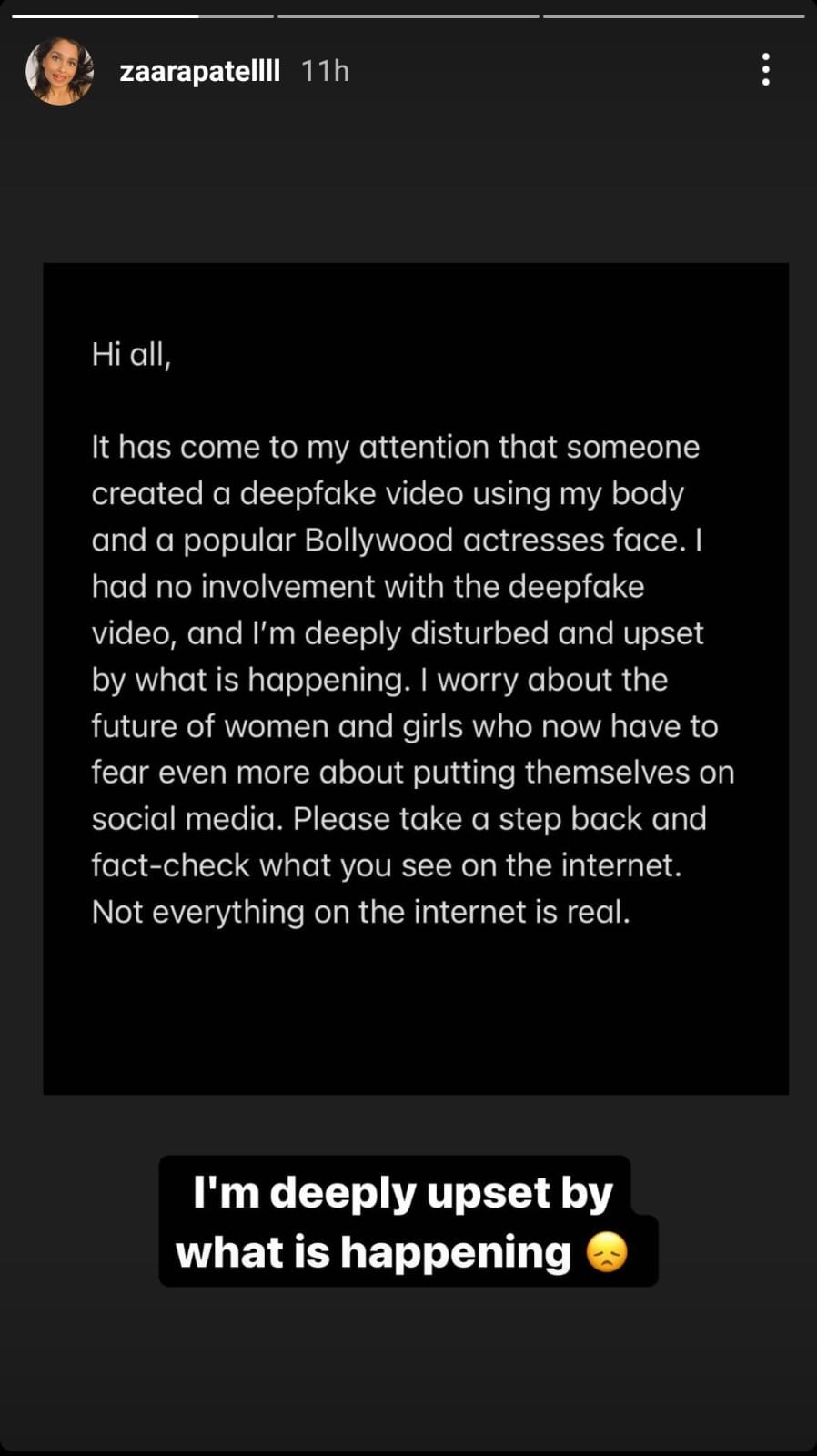Open zaarapatellll's profile from the username
Image resolution: width=817 pixels, height=1456 pixels.
199,71
